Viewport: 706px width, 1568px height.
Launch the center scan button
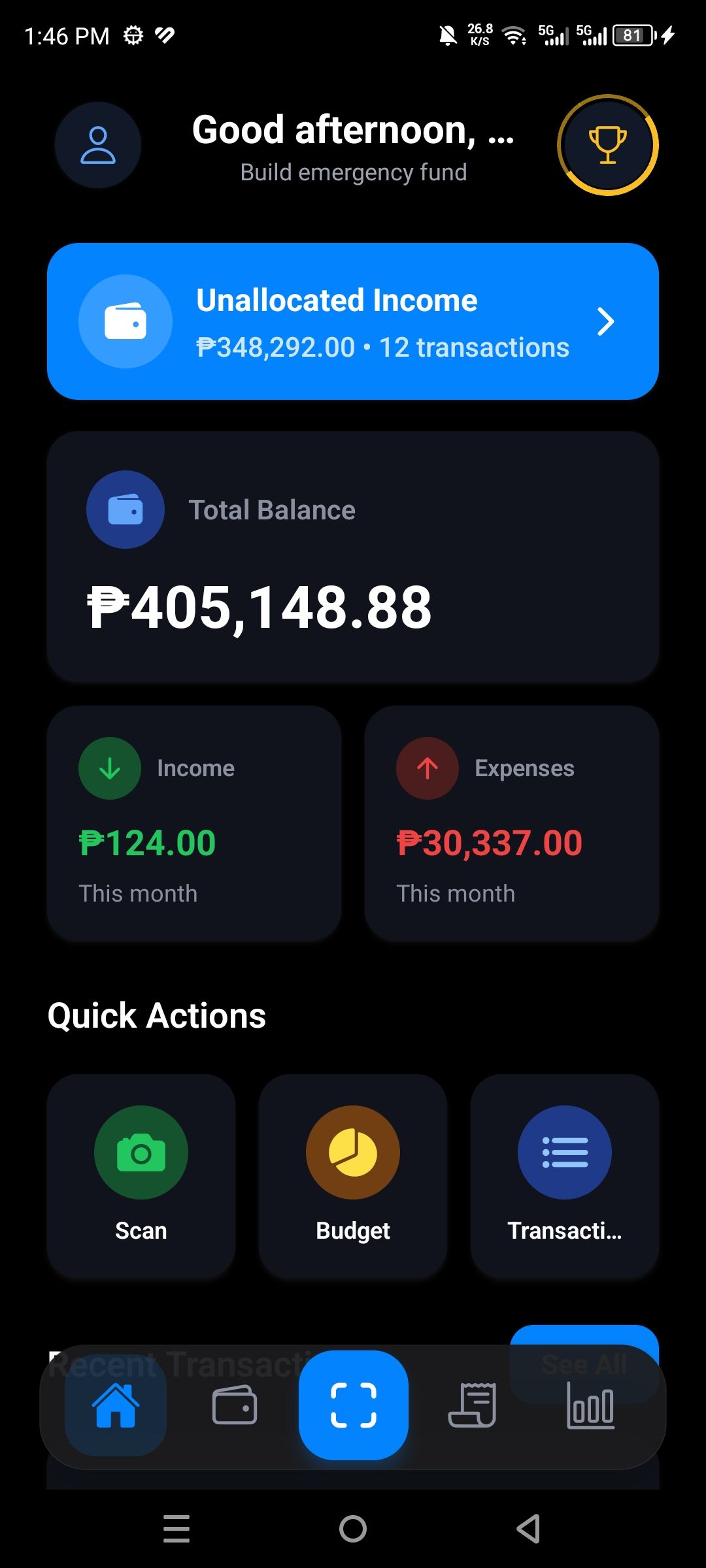tap(354, 1405)
